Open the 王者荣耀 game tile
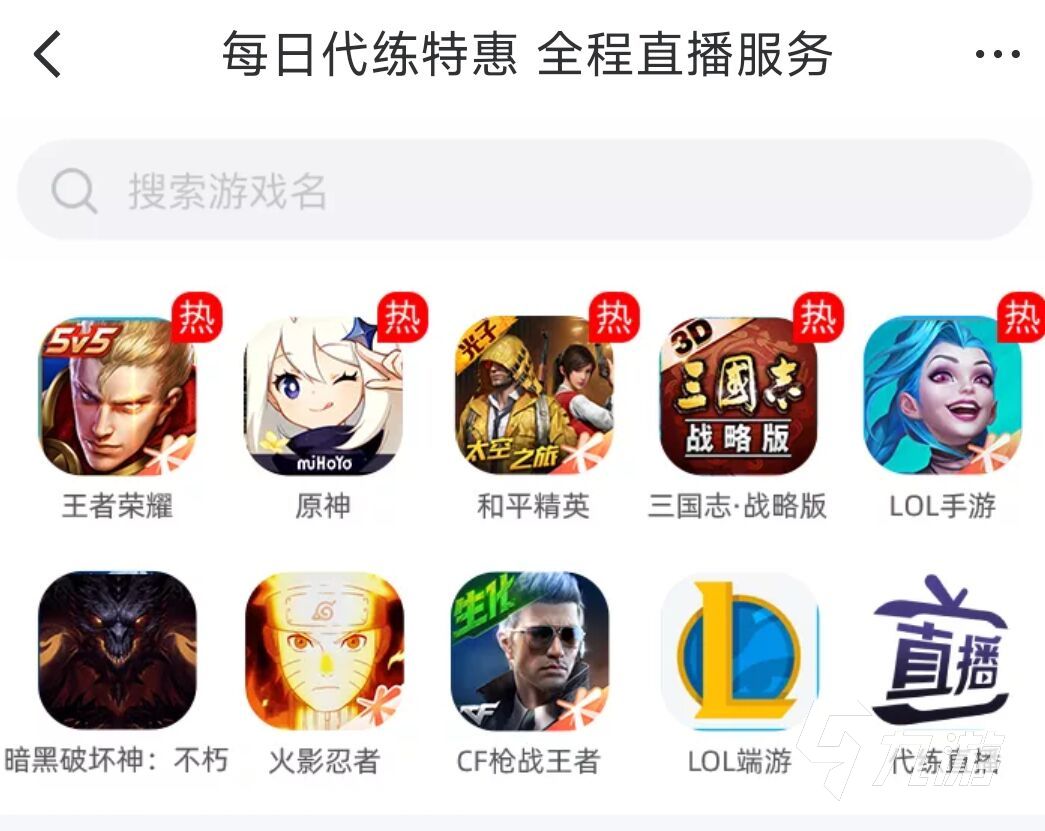The image size is (1045, 831). click(118, 397)
